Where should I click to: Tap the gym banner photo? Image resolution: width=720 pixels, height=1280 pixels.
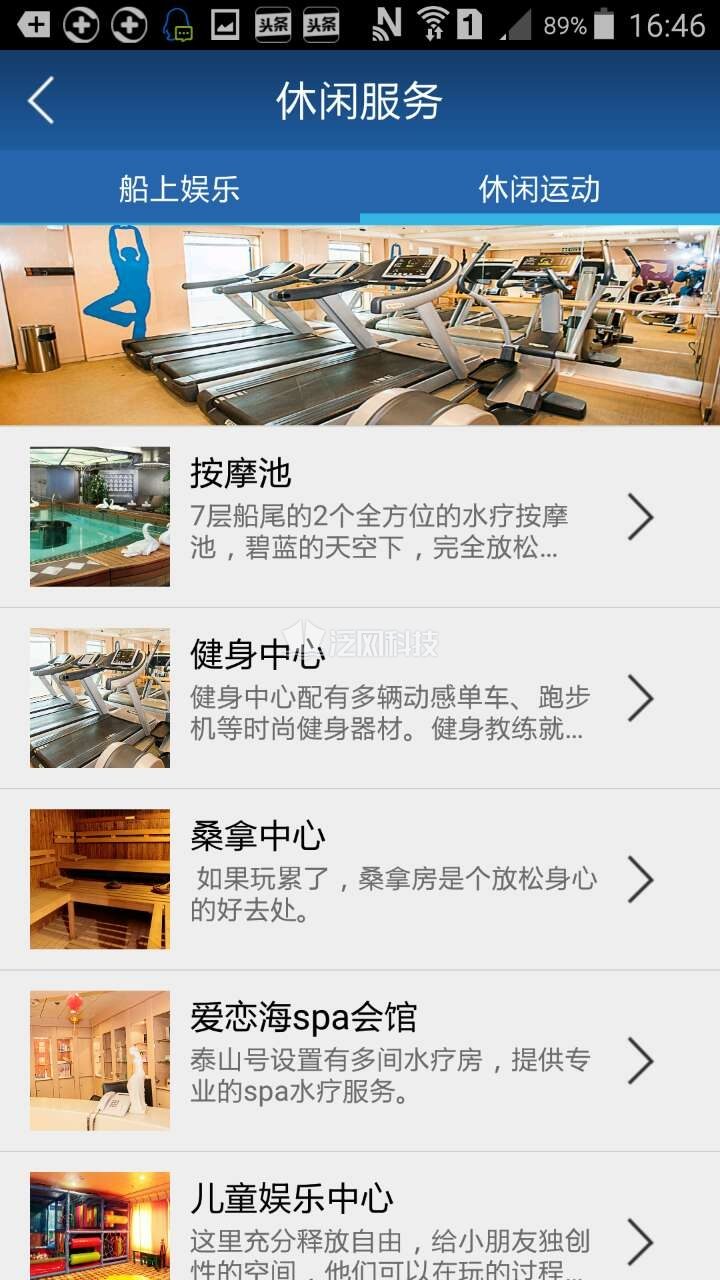pyautogui.click(x=360, y=326)
